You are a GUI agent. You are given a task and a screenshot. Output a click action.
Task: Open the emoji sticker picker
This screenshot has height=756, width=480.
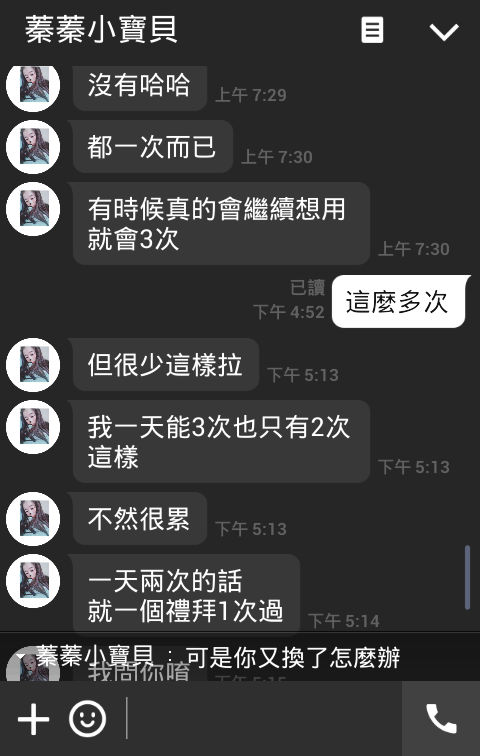click(x=87, y=718)
